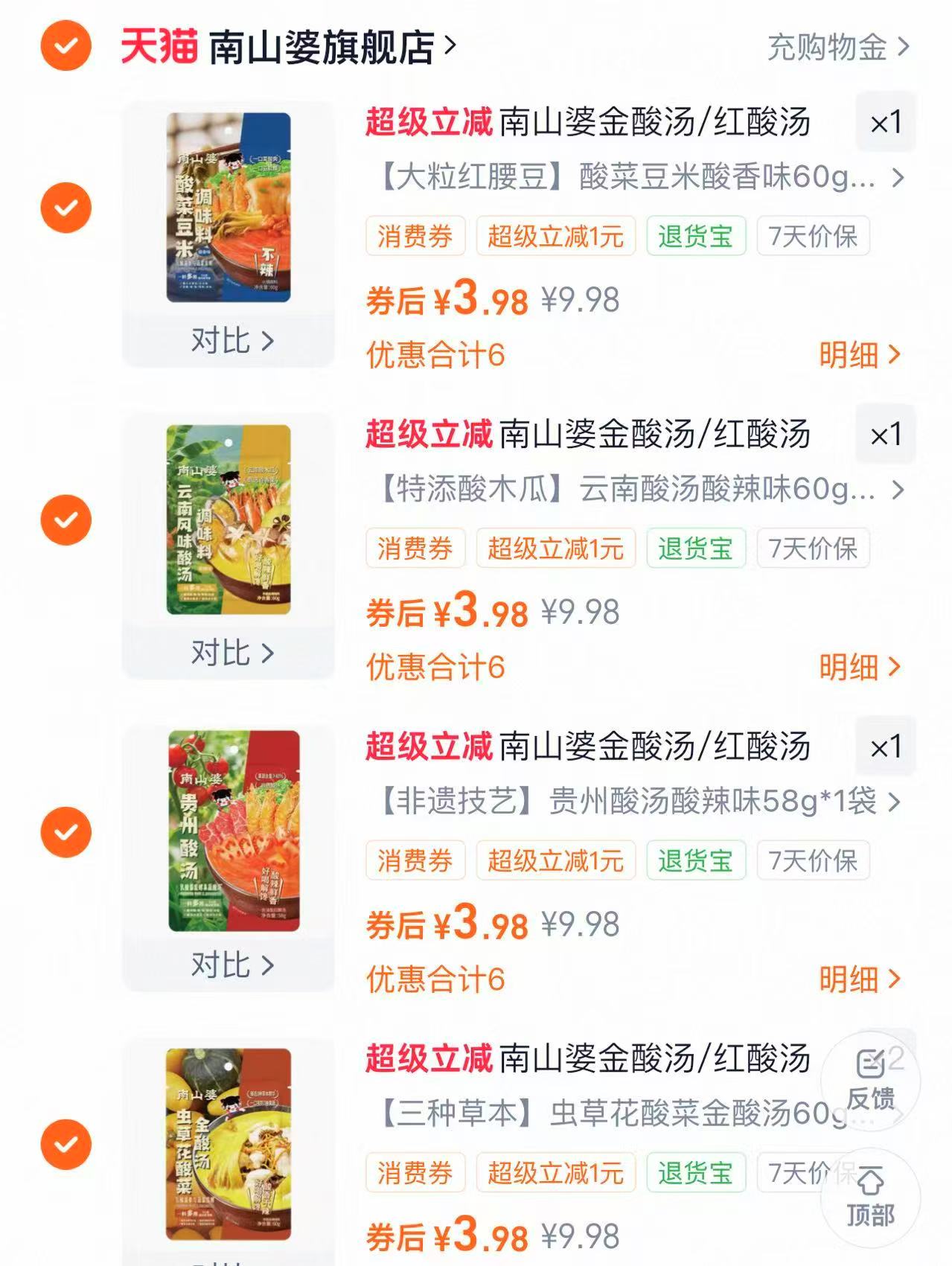Expand the 明细 discount details for first item
952x1266 pixels.
coord(860,357)
